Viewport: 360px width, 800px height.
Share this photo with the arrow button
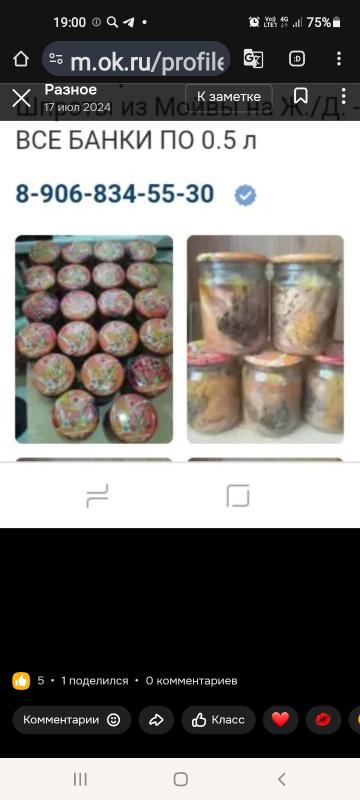156,720
